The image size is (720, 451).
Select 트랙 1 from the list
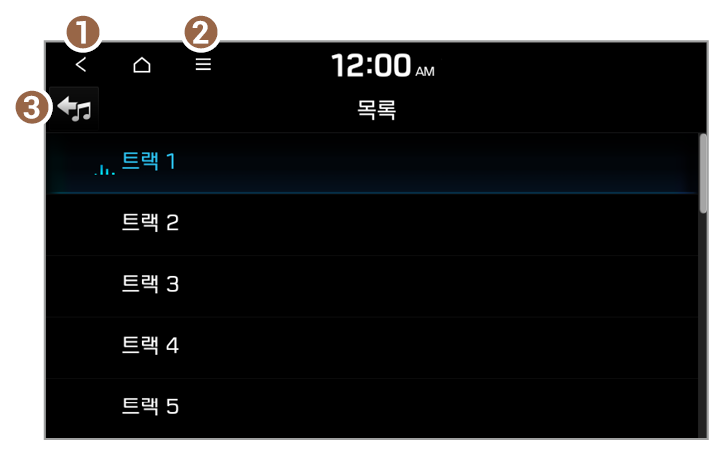[x=148, y=161]
